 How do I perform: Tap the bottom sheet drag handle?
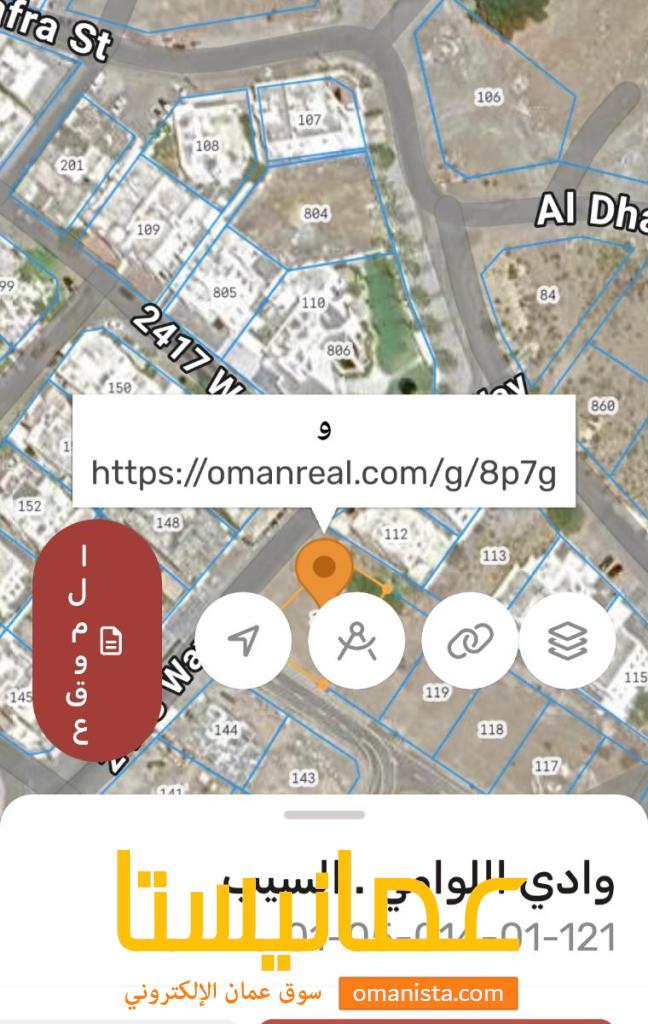324,815
